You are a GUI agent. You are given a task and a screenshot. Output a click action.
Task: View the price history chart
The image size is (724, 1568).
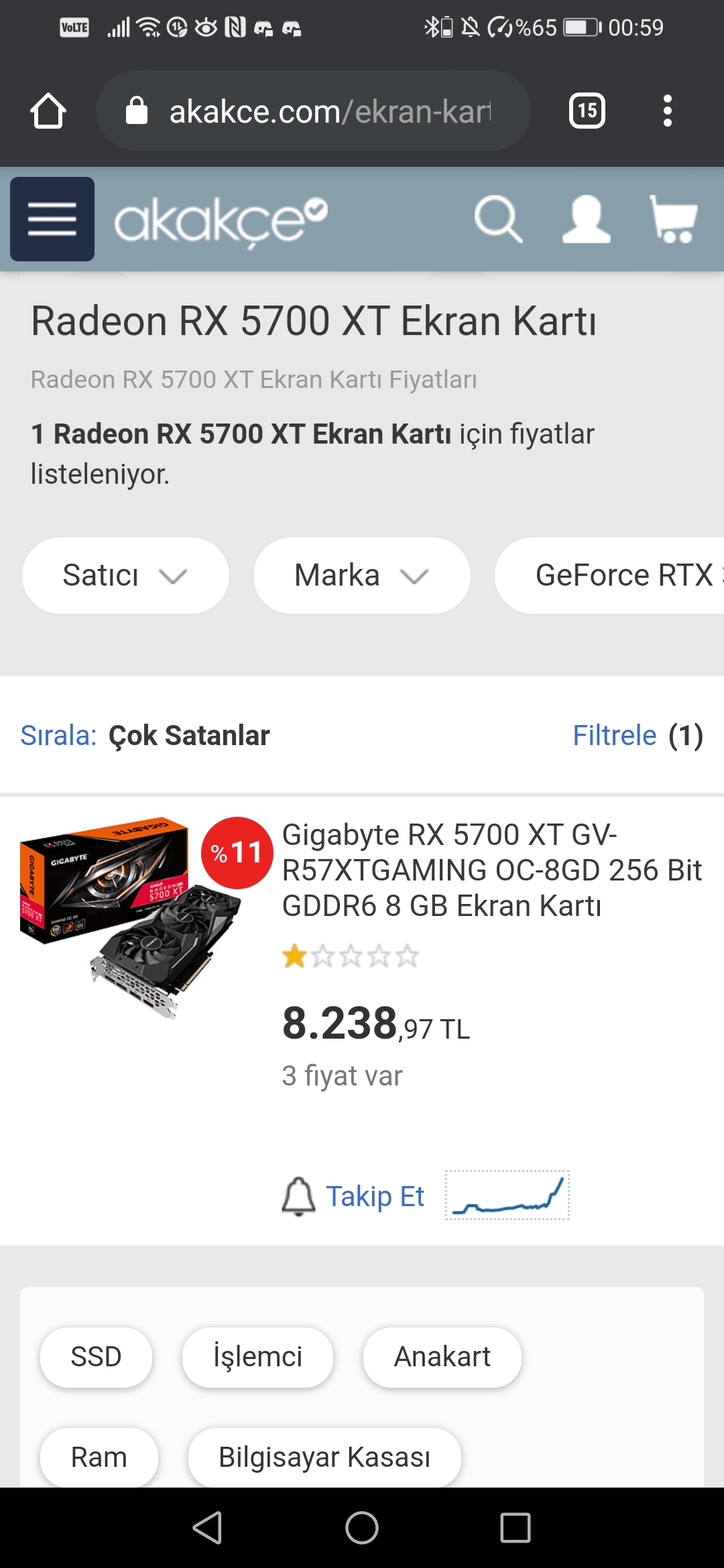[x=507, y=1195]
